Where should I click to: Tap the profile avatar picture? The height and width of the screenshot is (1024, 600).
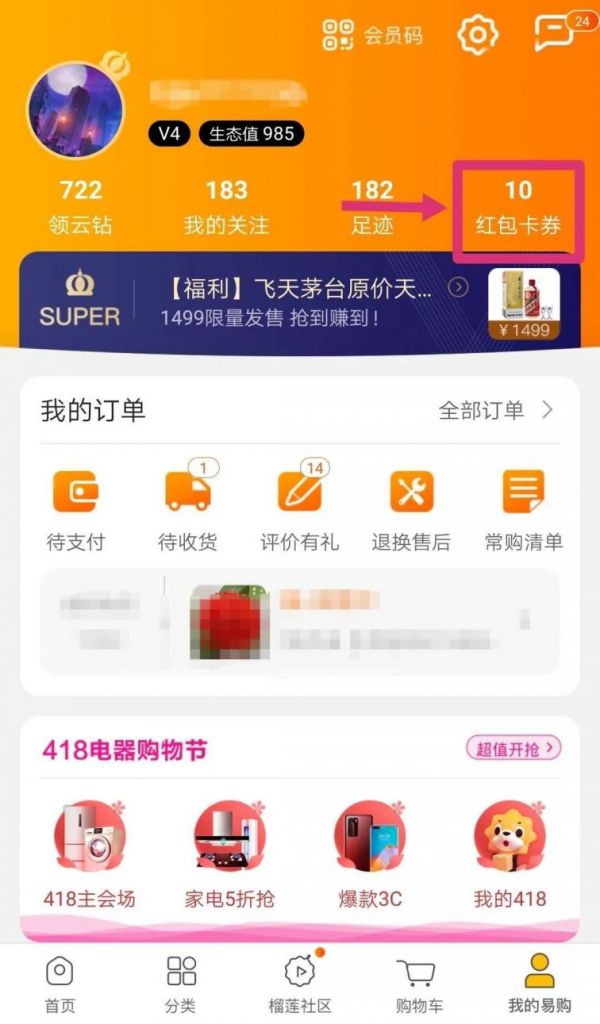75,110
